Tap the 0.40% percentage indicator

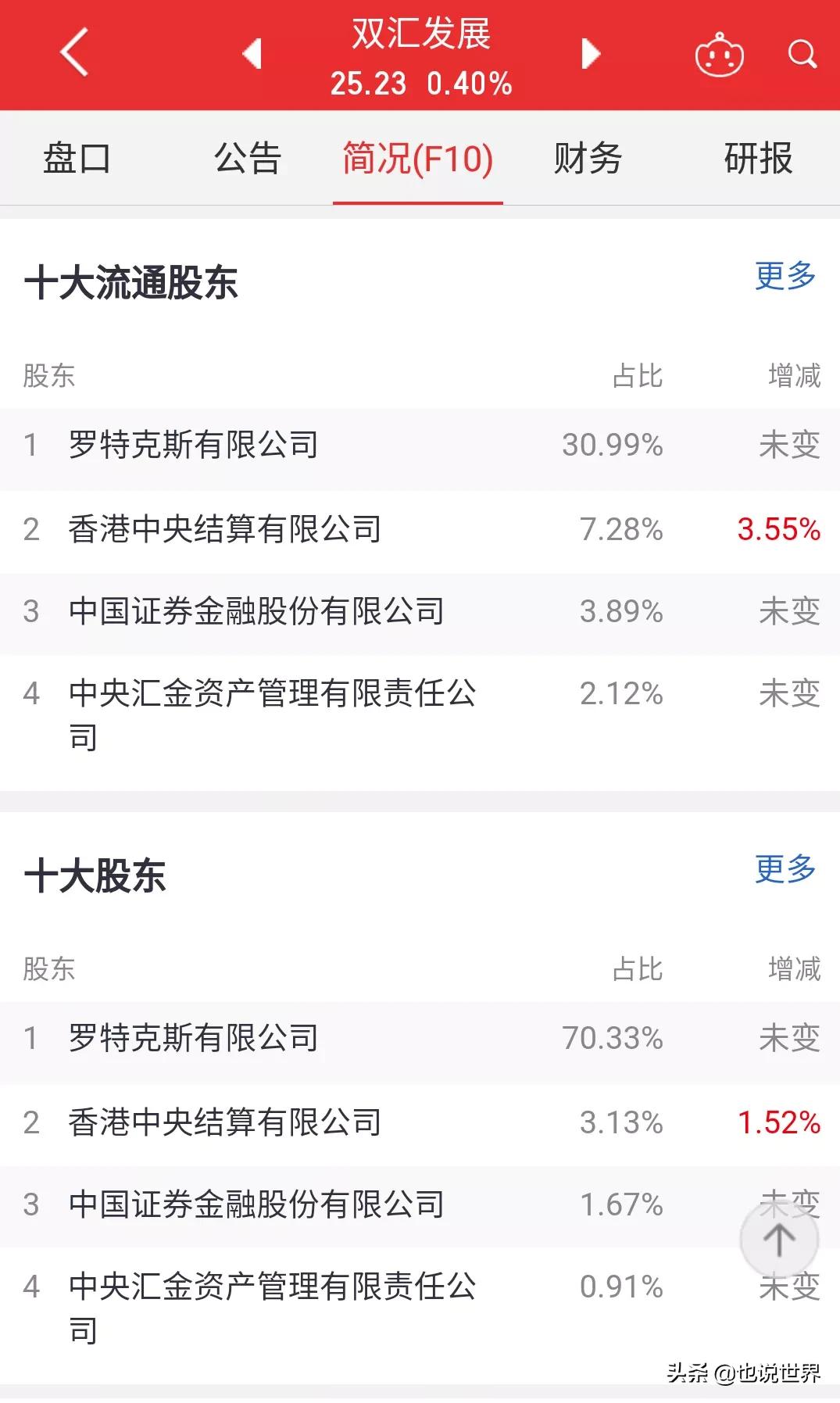coord(469,81)
